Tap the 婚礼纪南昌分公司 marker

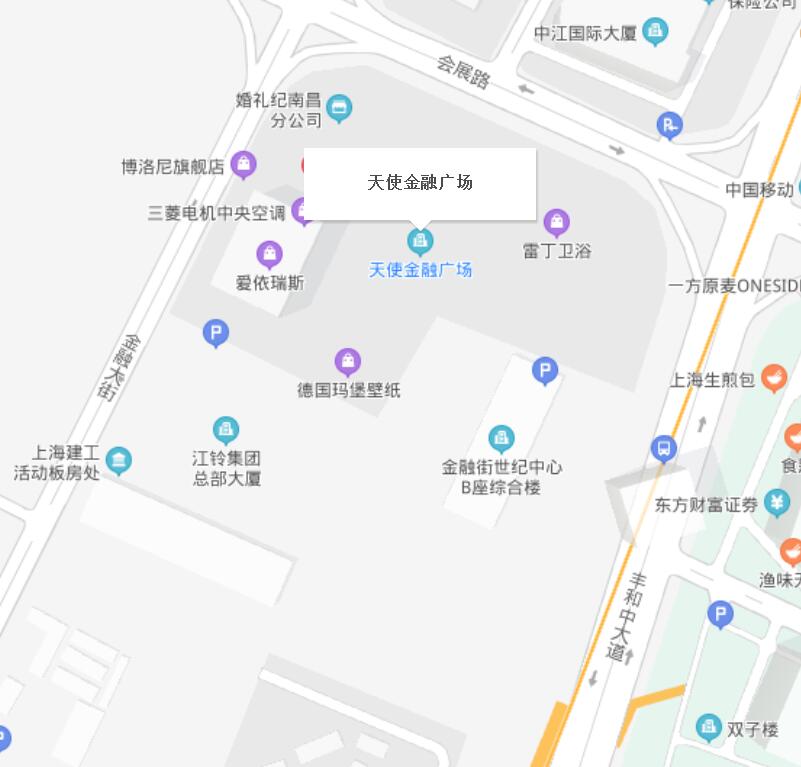[x=340, y=107]
